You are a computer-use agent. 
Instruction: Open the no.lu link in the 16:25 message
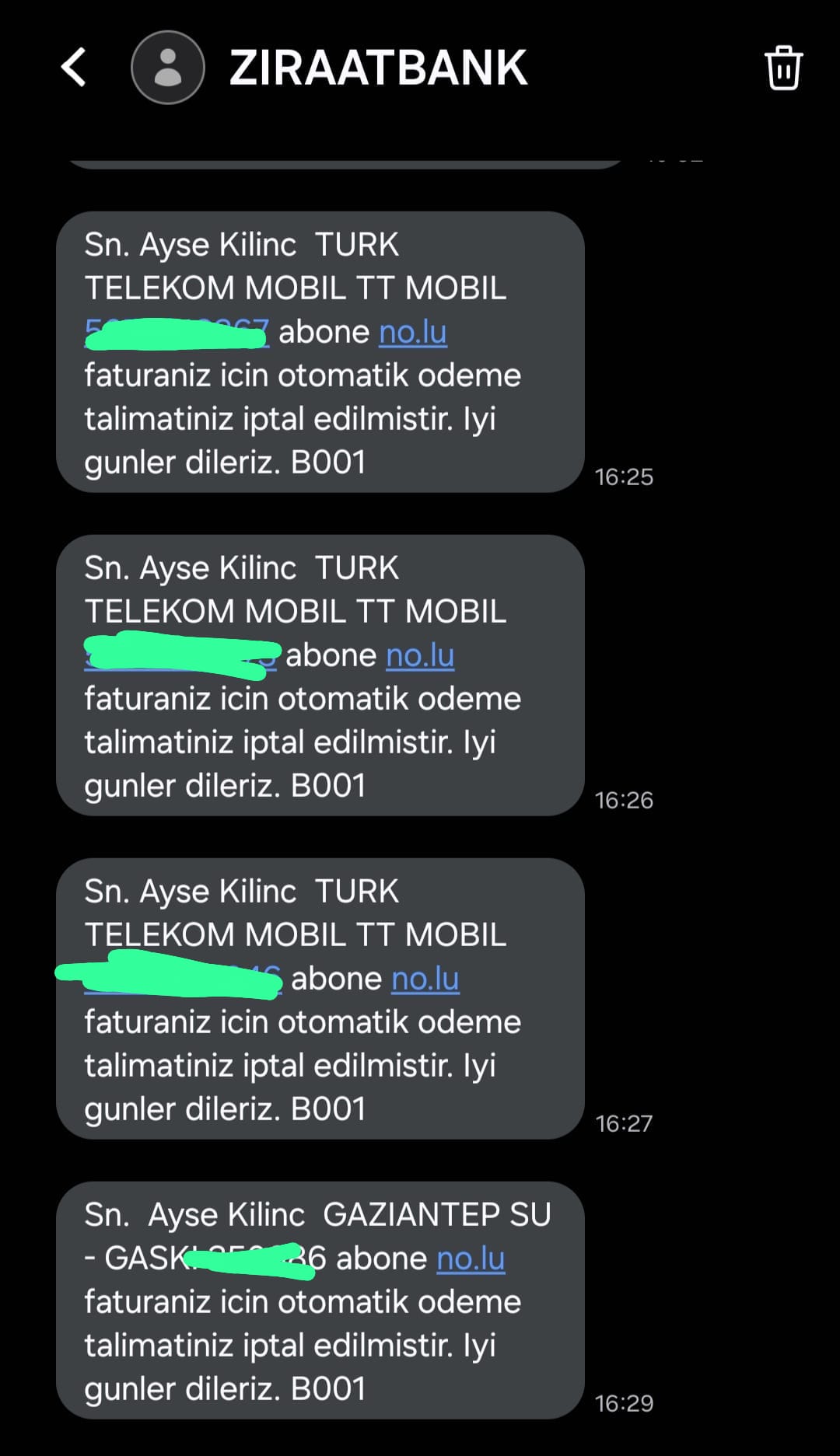tap(413, 333)
